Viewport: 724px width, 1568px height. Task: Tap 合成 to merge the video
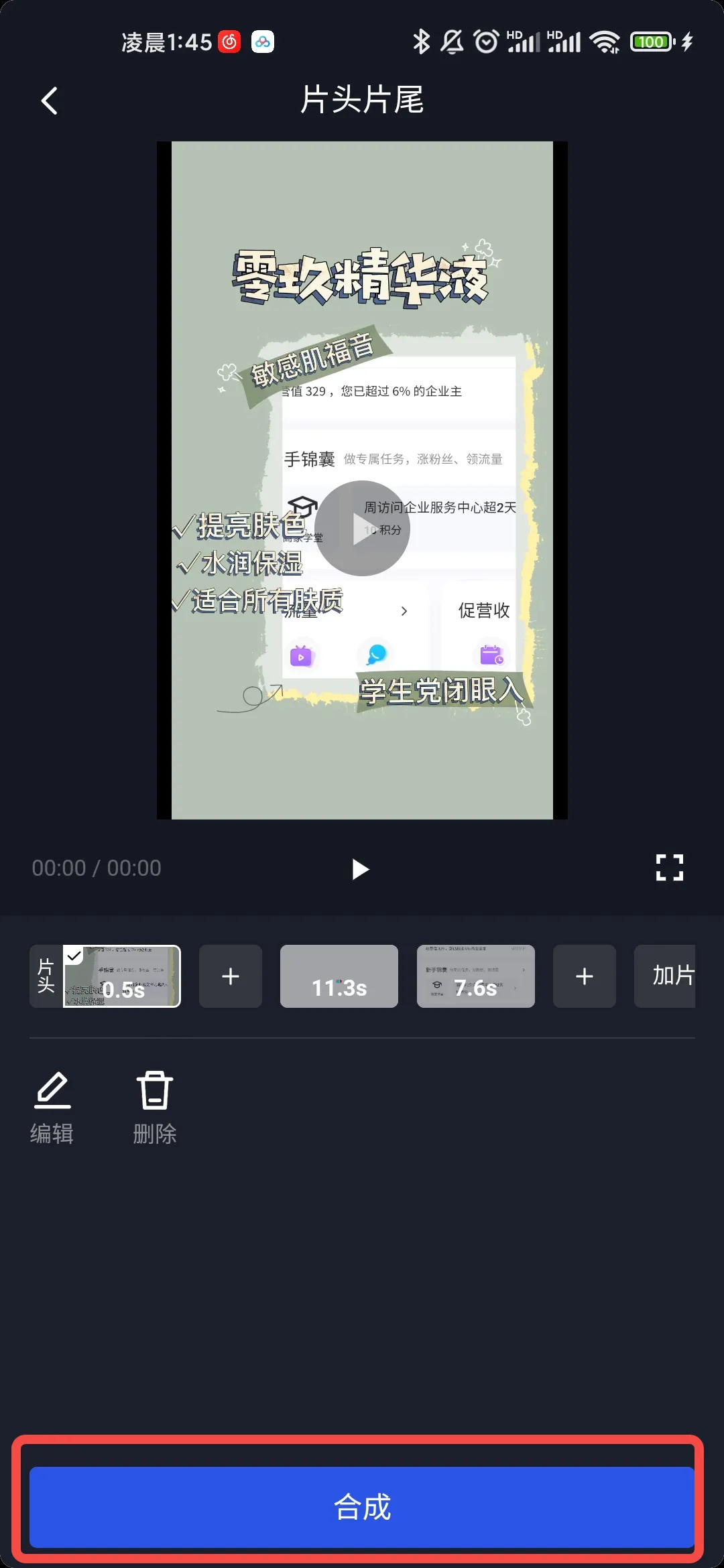361,1507
